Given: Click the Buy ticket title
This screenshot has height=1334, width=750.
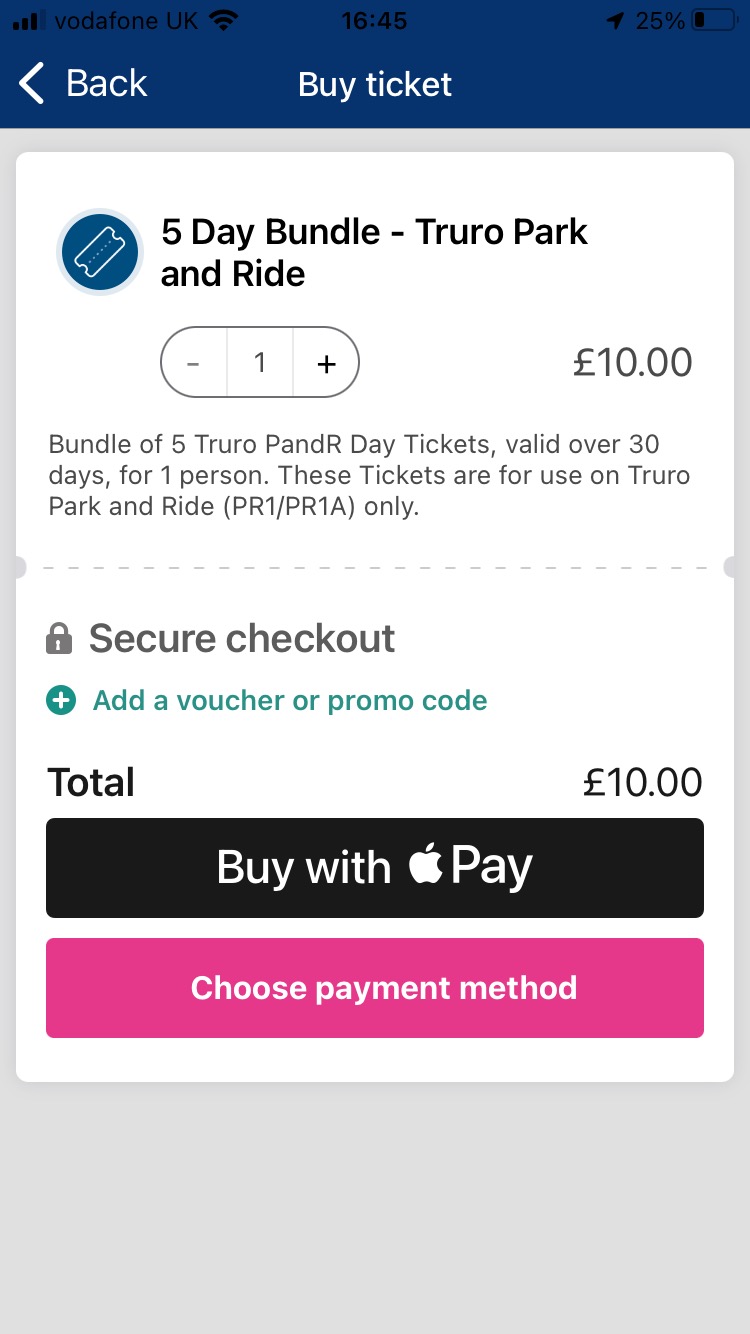Looking at the screenshot, I should click(x=375, y=84).
